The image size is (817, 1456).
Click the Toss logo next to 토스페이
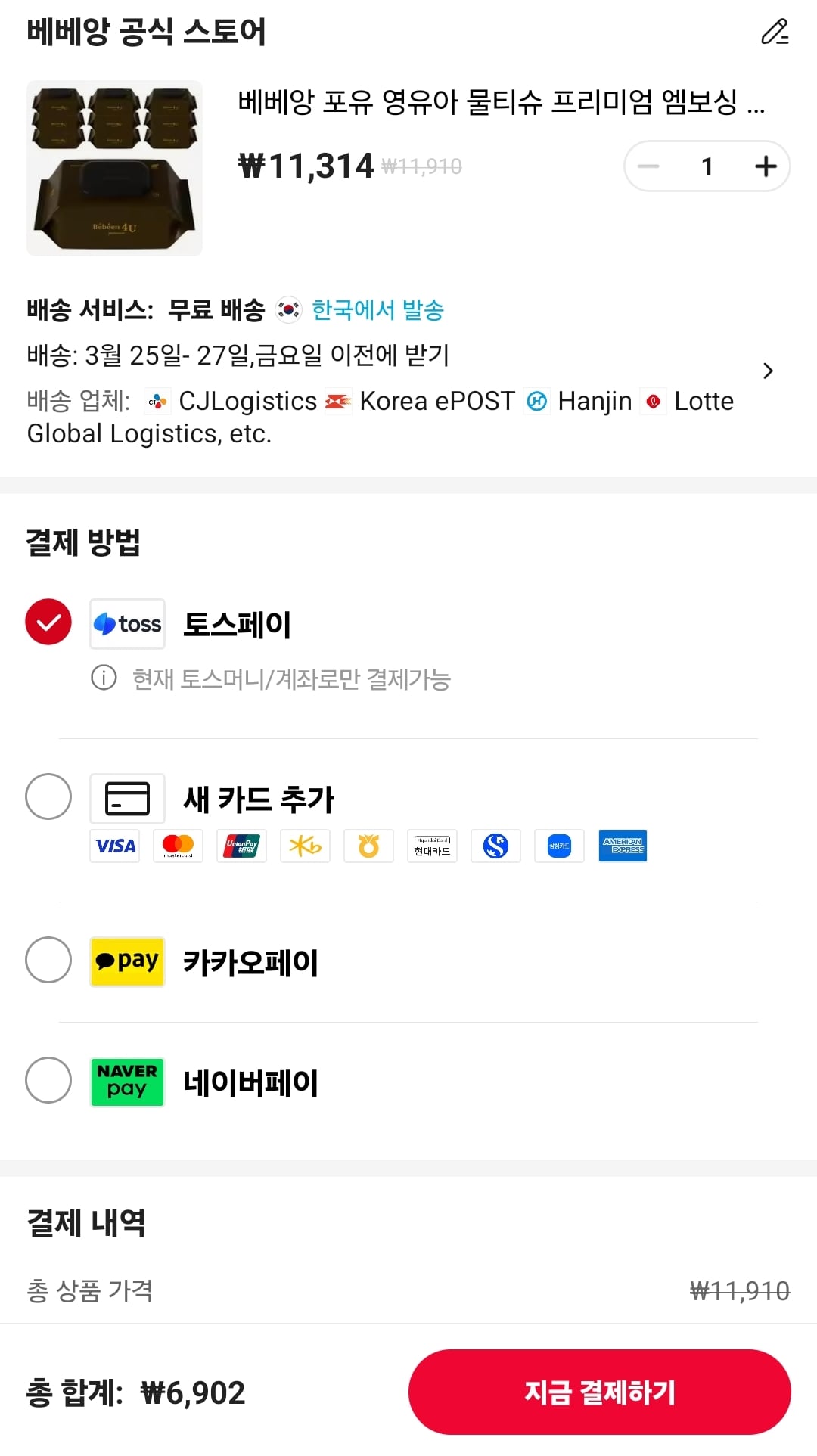pyautogui.click(x=126, y=622)
